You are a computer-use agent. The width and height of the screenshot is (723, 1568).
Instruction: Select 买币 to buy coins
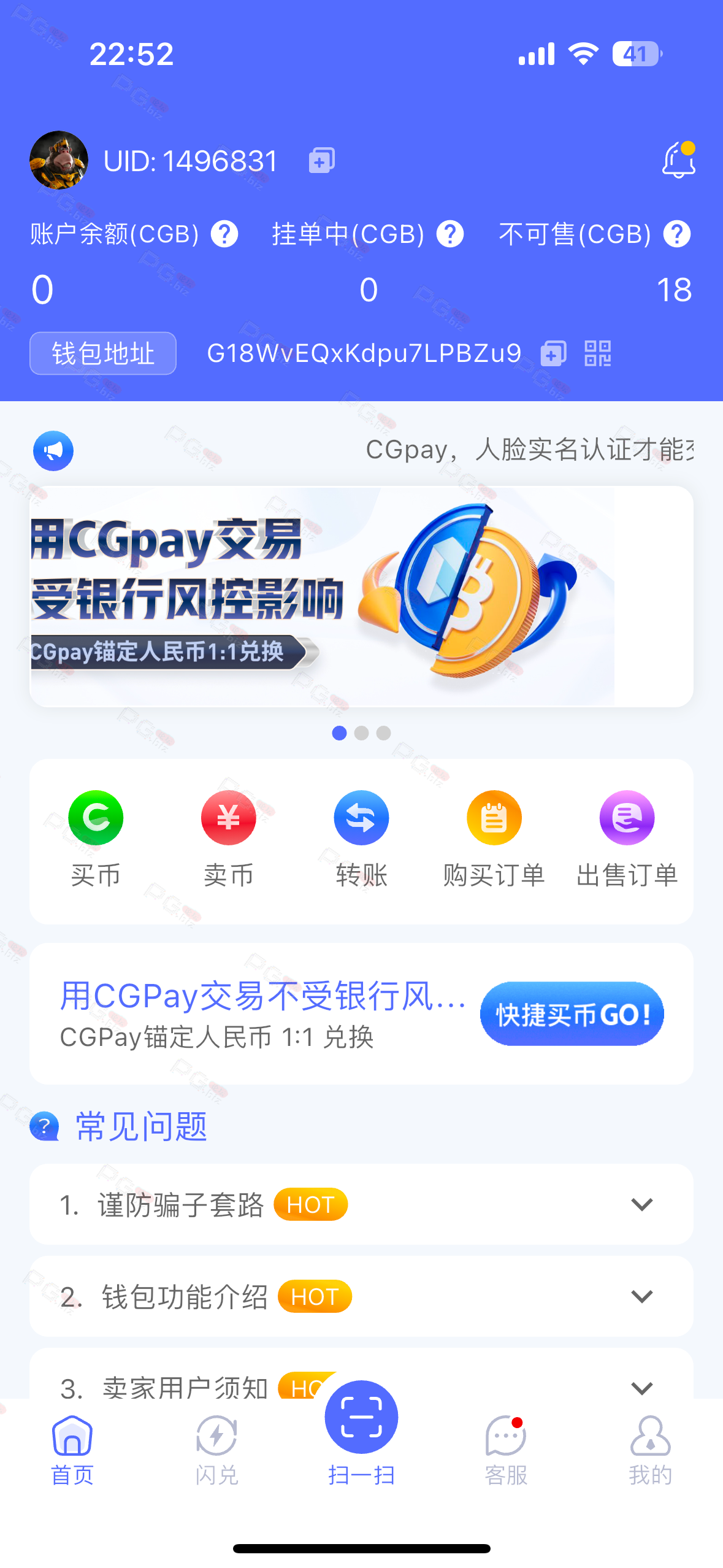(96, 839)
